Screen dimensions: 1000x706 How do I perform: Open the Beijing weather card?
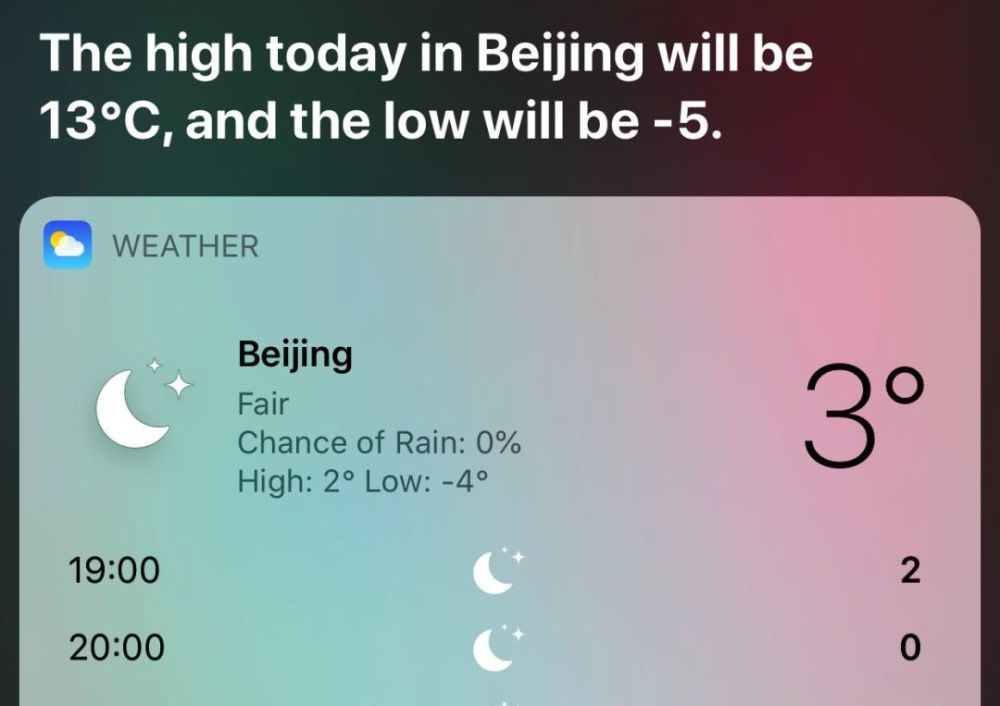pyautogui.click(x=500, y=420)
